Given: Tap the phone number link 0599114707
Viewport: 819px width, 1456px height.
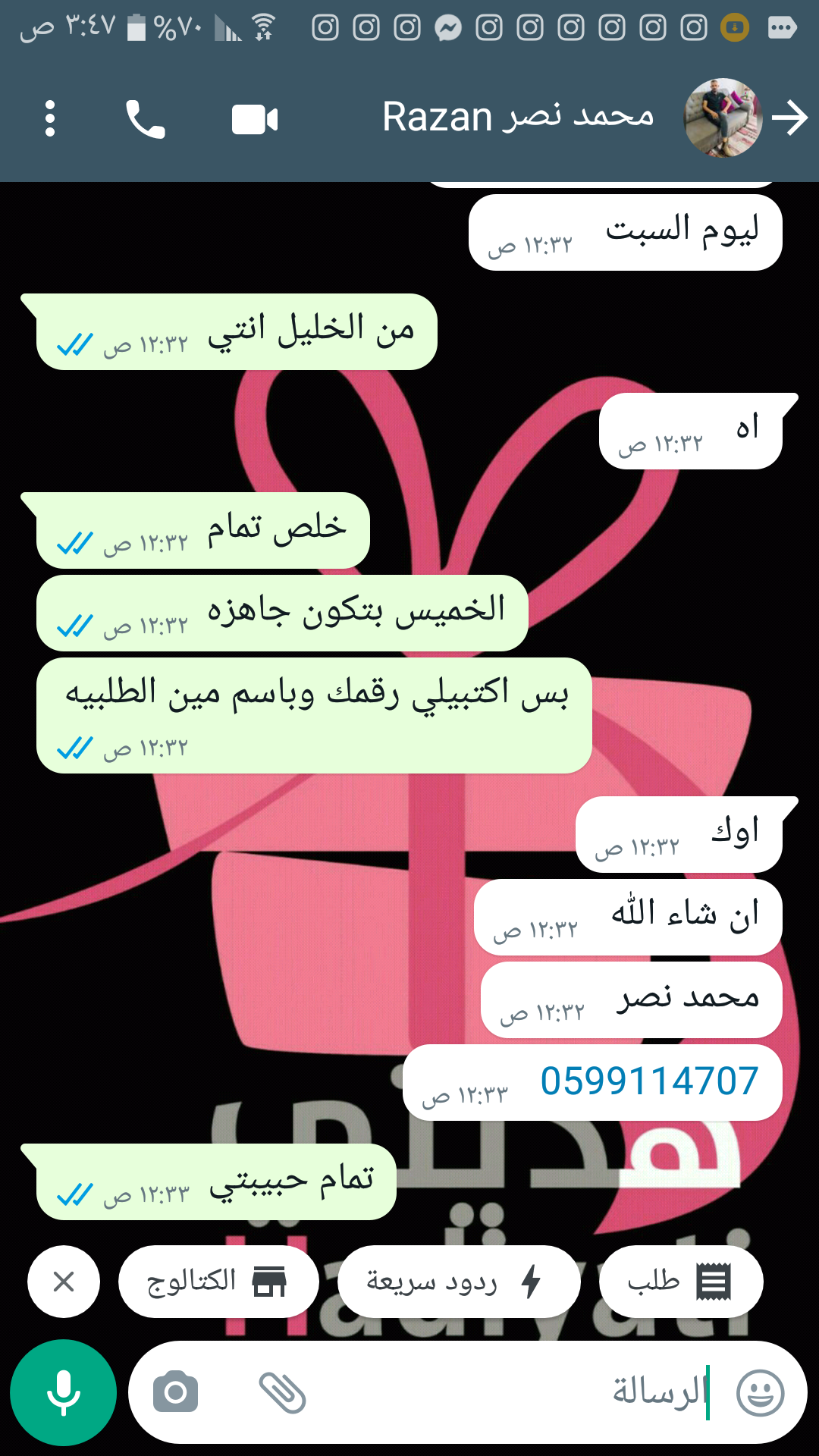Looking at the screenshot, I should point(649,1081).
